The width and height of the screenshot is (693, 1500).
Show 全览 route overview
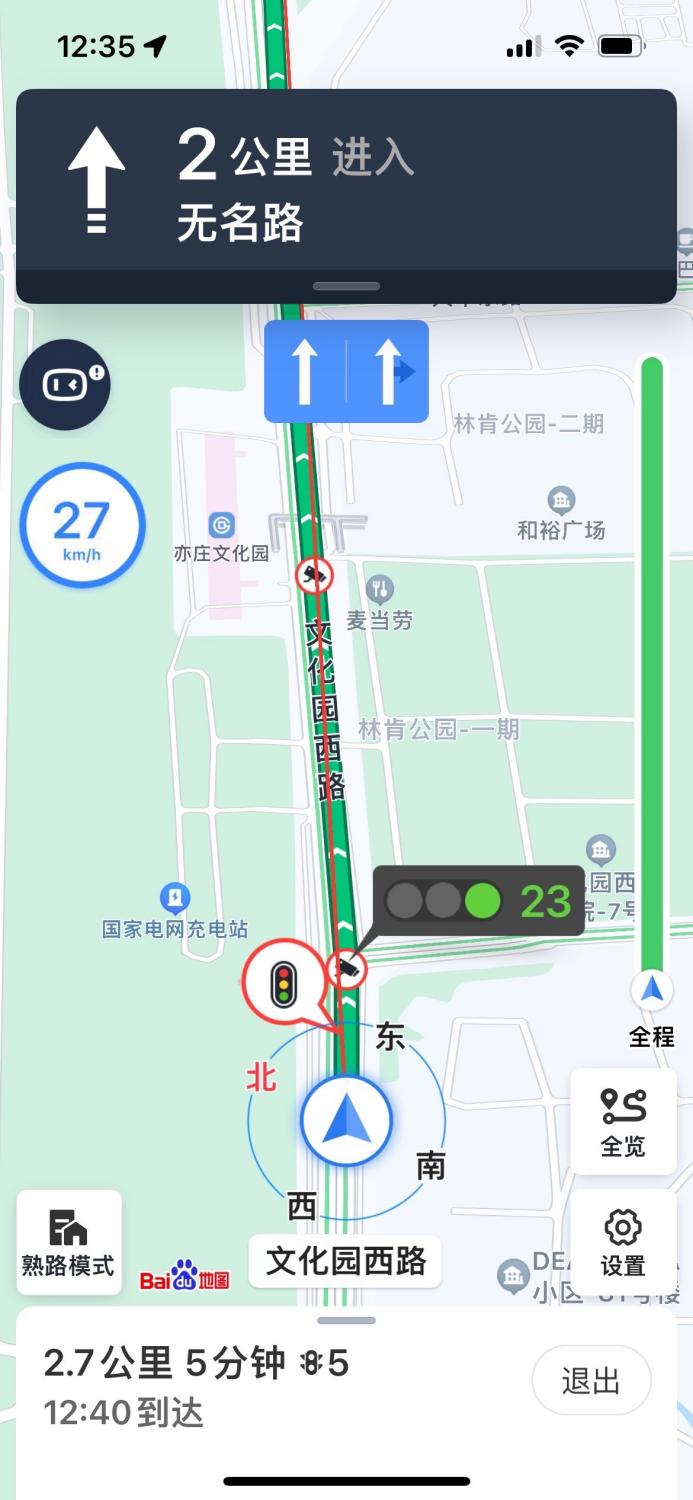pos(622,1121)
